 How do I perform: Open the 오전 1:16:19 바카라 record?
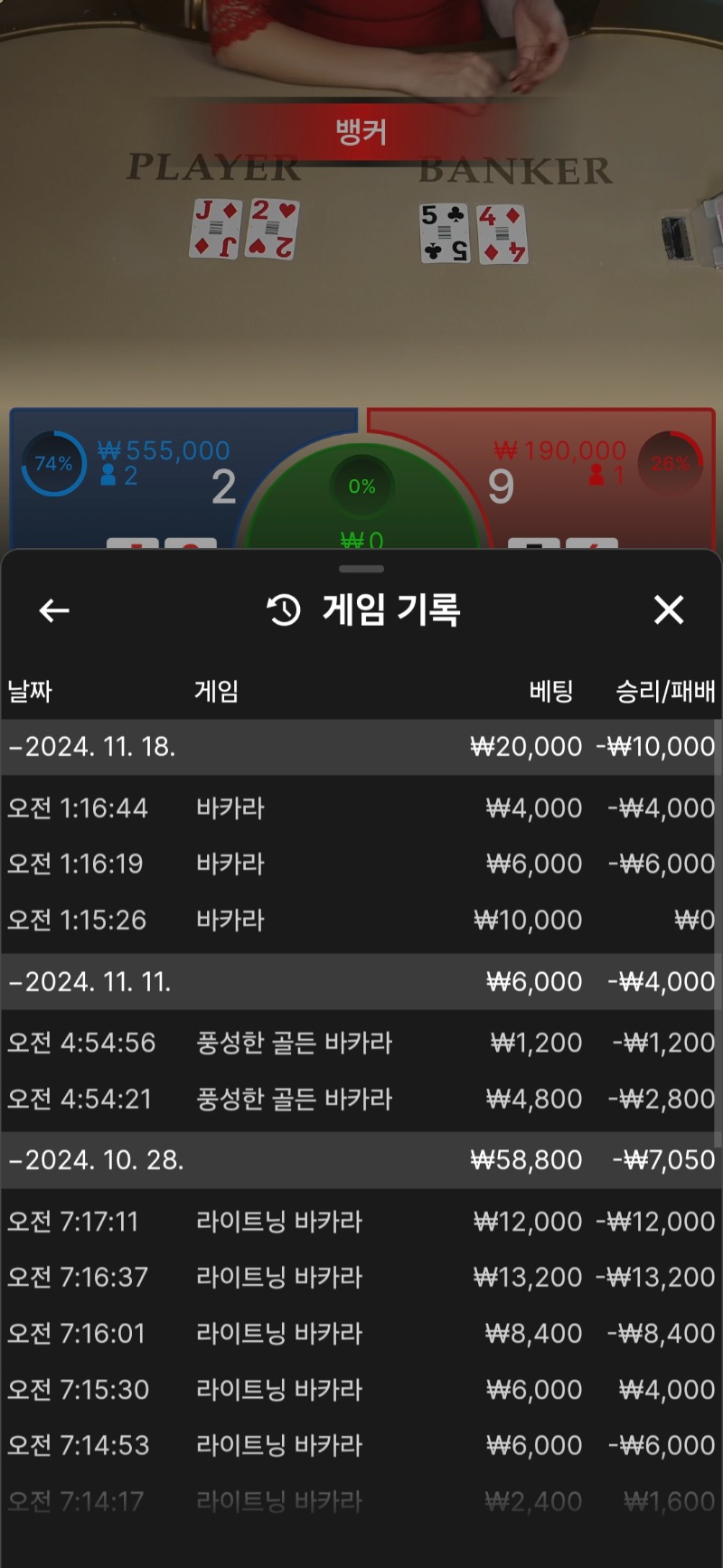click(x=360, y=864)
